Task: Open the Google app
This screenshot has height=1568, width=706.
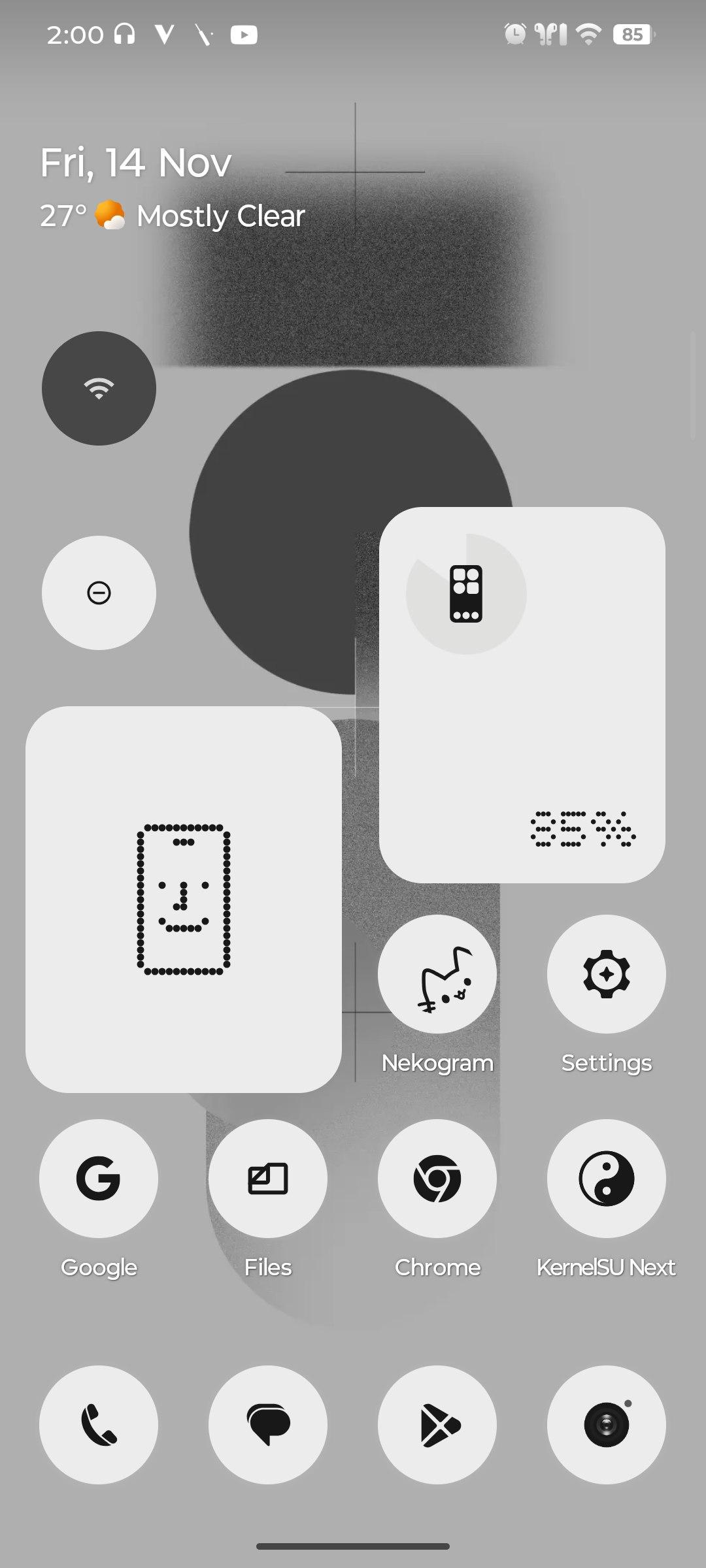Action: (99, 1178)
